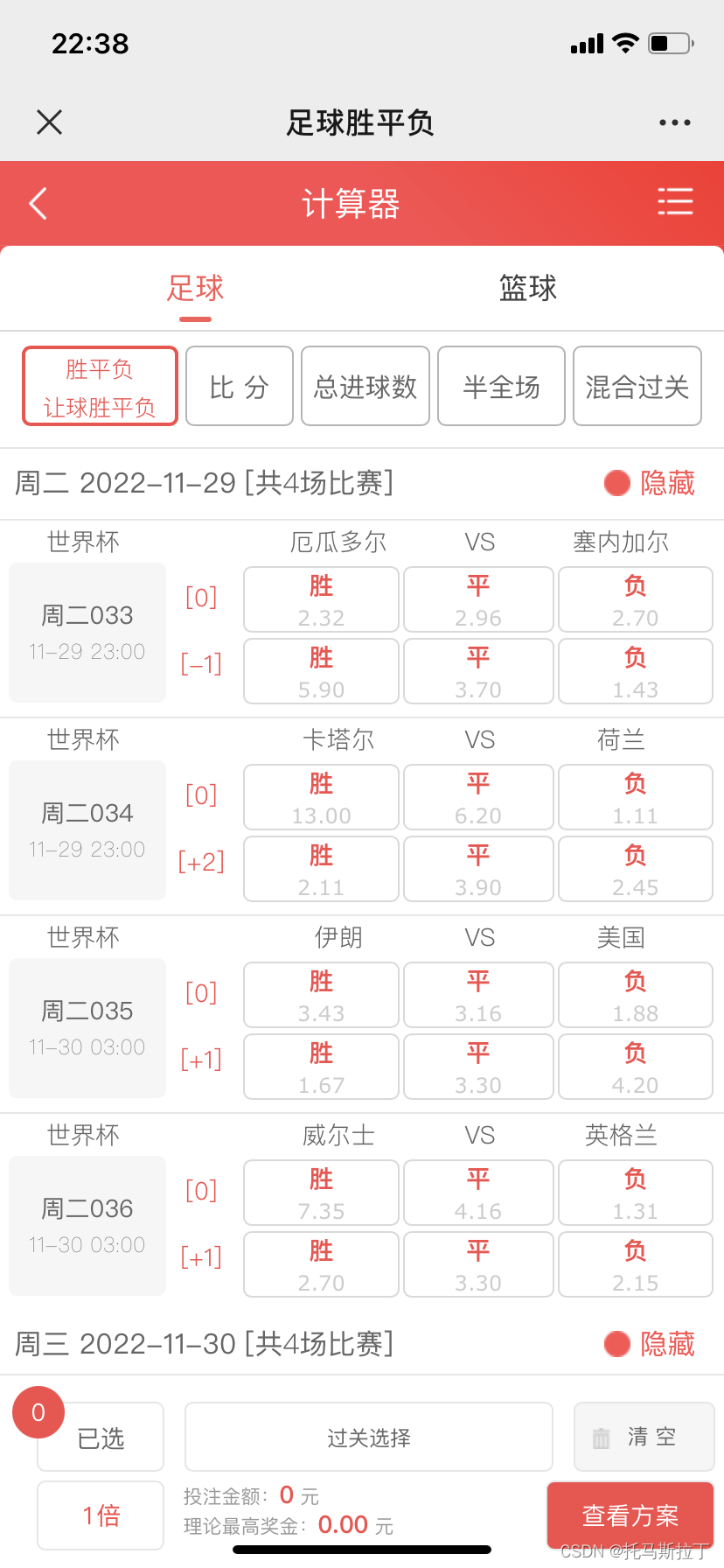Viewport: 724px width, 1568px height.
Task: Select 平 3.16 for 伊朗 vs 美国
Action: [x=478, y=995]
